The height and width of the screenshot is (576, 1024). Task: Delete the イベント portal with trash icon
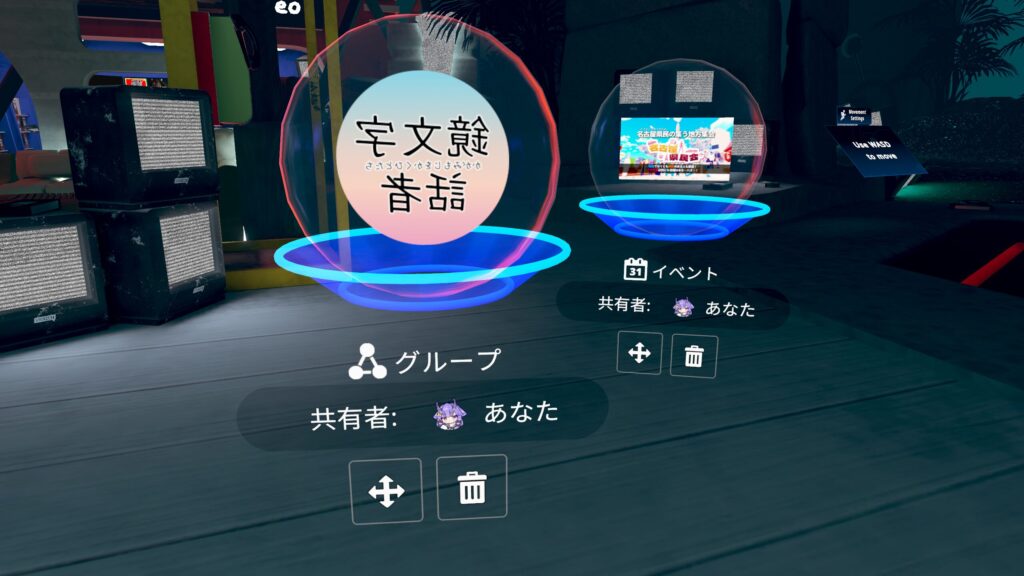coord(693,356)
